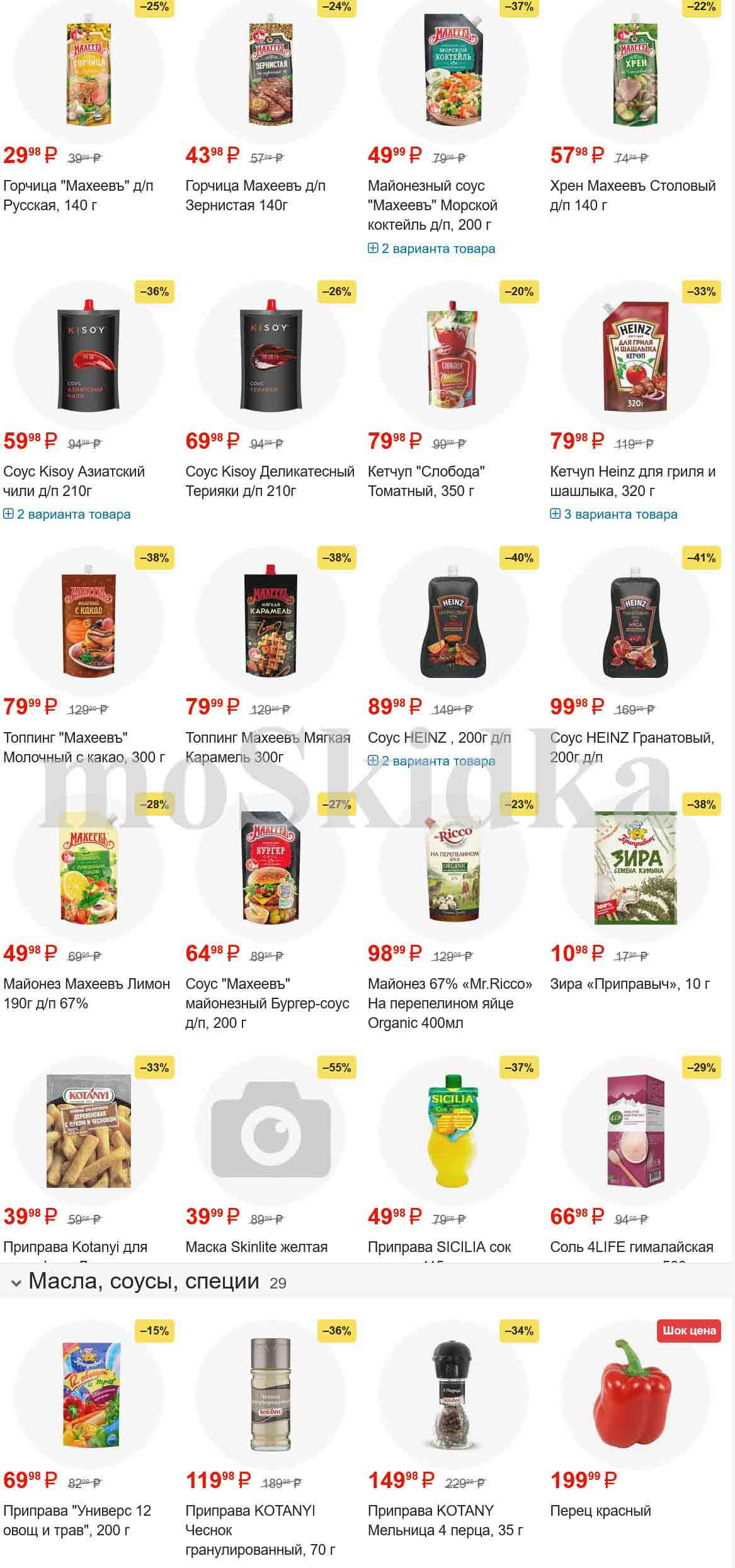Collapse the Масла, соусы, специи section
Screen dimensions: 735x1568
pos(17,1282)
